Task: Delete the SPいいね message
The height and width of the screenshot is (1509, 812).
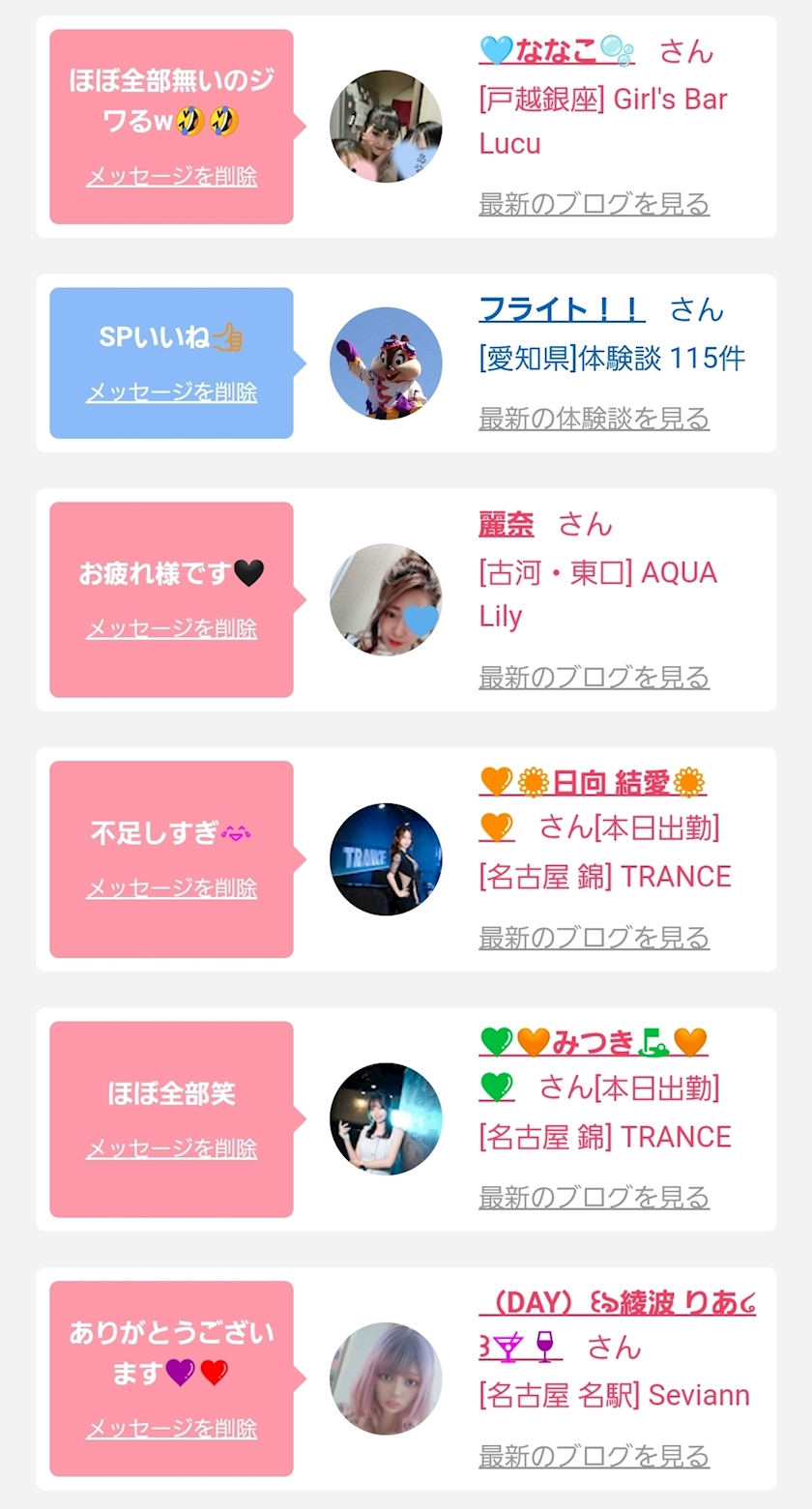Action: [x=171, y=392]
